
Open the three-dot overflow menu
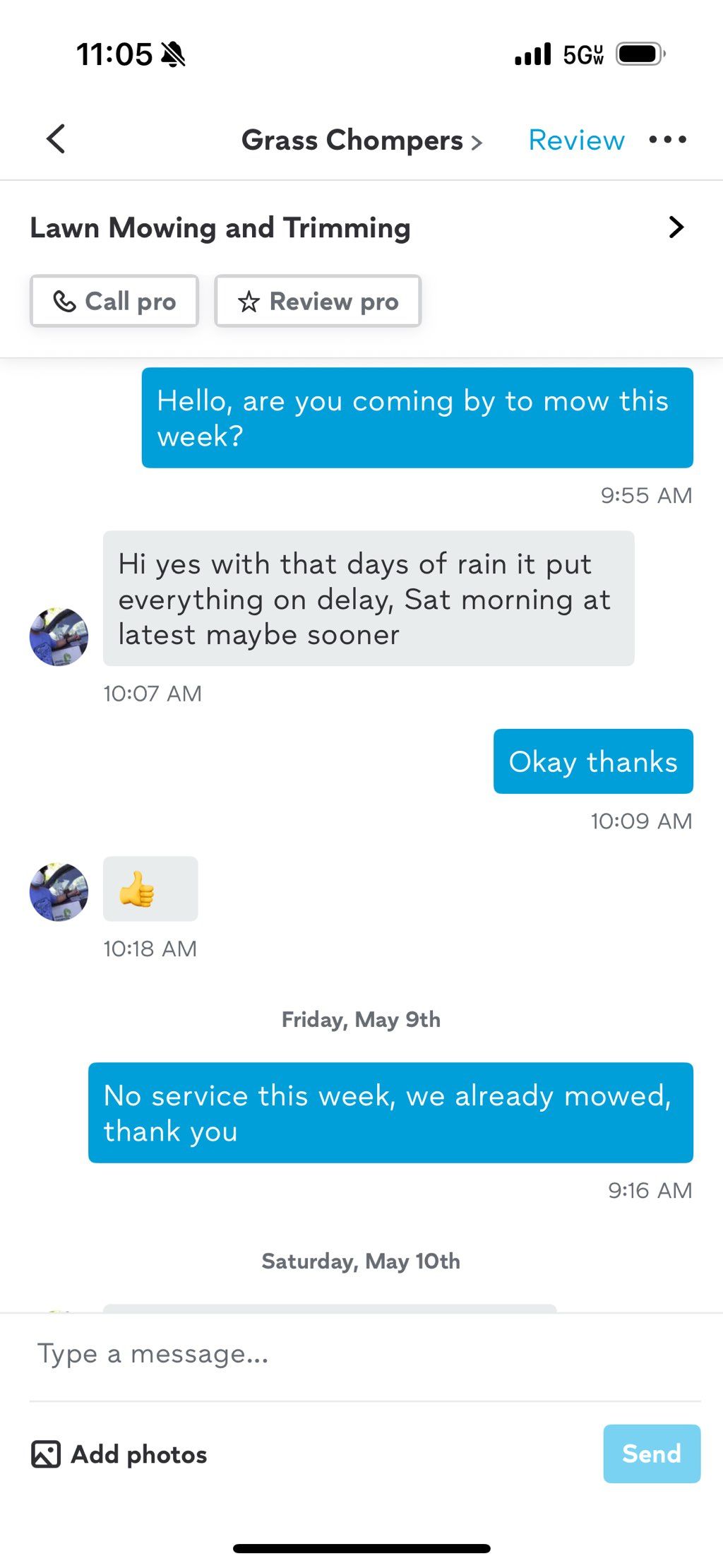667,140
